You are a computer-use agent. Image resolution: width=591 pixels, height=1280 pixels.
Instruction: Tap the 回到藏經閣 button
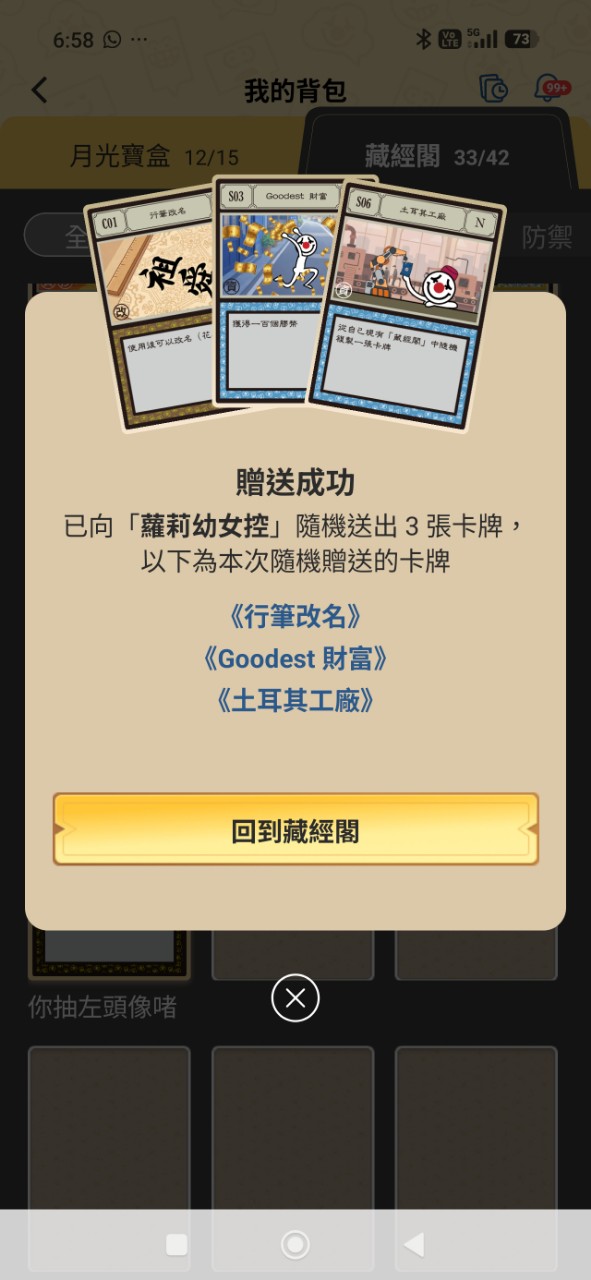295,829
